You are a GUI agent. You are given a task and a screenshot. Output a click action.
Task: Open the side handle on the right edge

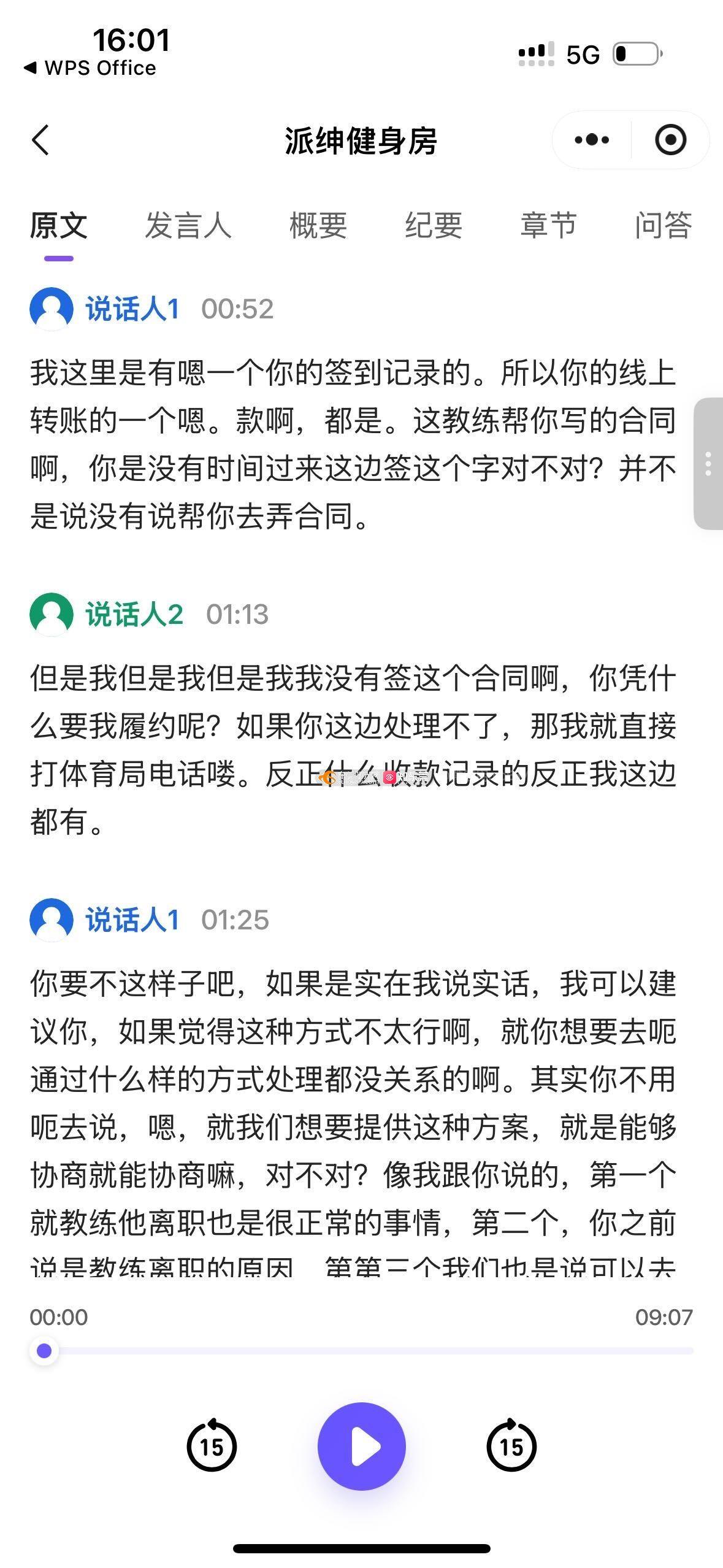pos(708,464)
